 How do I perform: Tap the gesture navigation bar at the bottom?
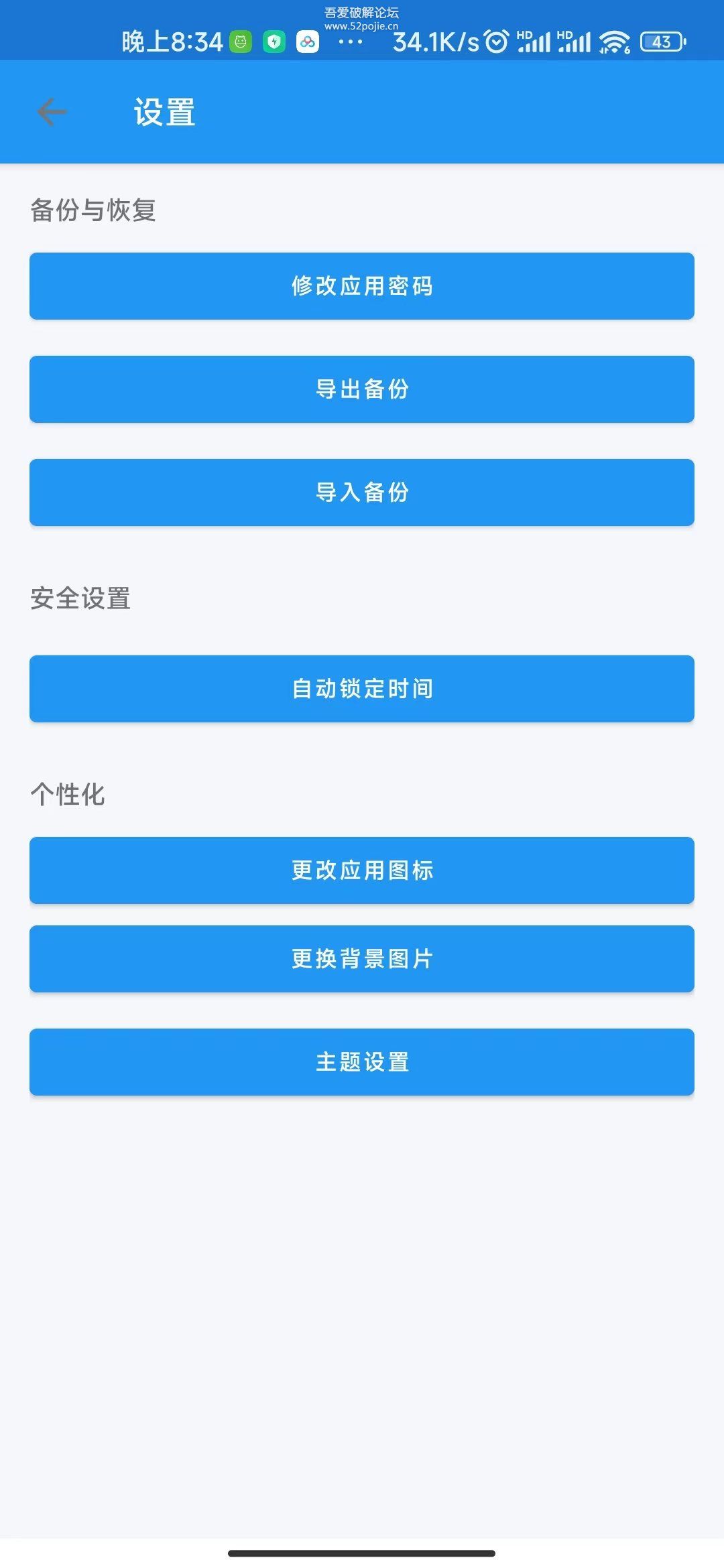tap(362, 1553)
